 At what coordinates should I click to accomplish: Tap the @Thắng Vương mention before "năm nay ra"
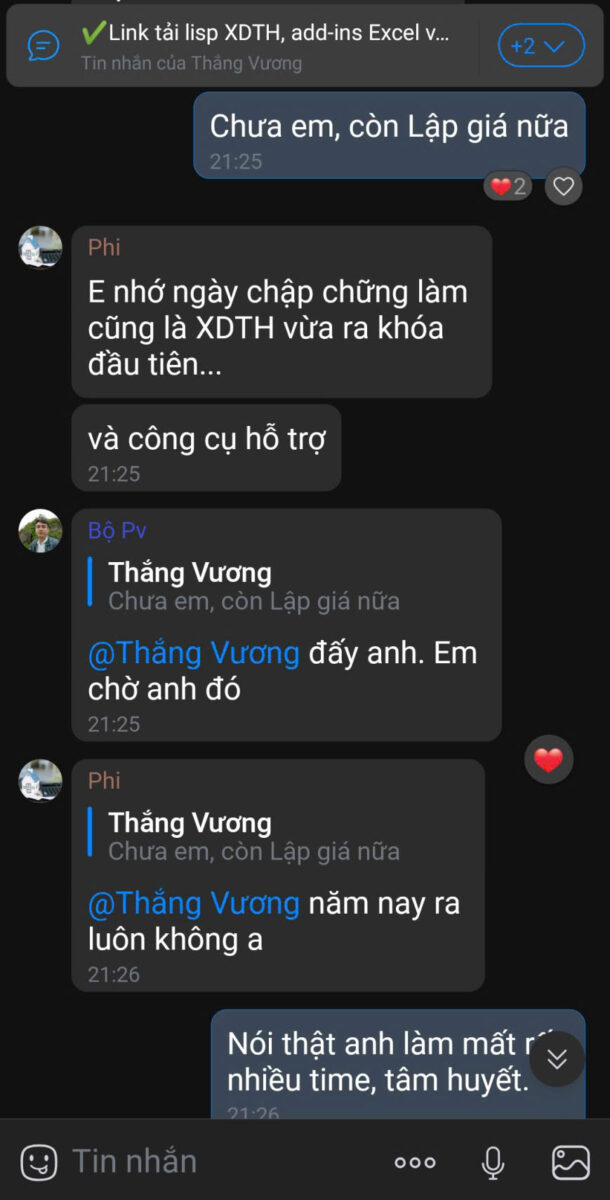coord(194,904)
